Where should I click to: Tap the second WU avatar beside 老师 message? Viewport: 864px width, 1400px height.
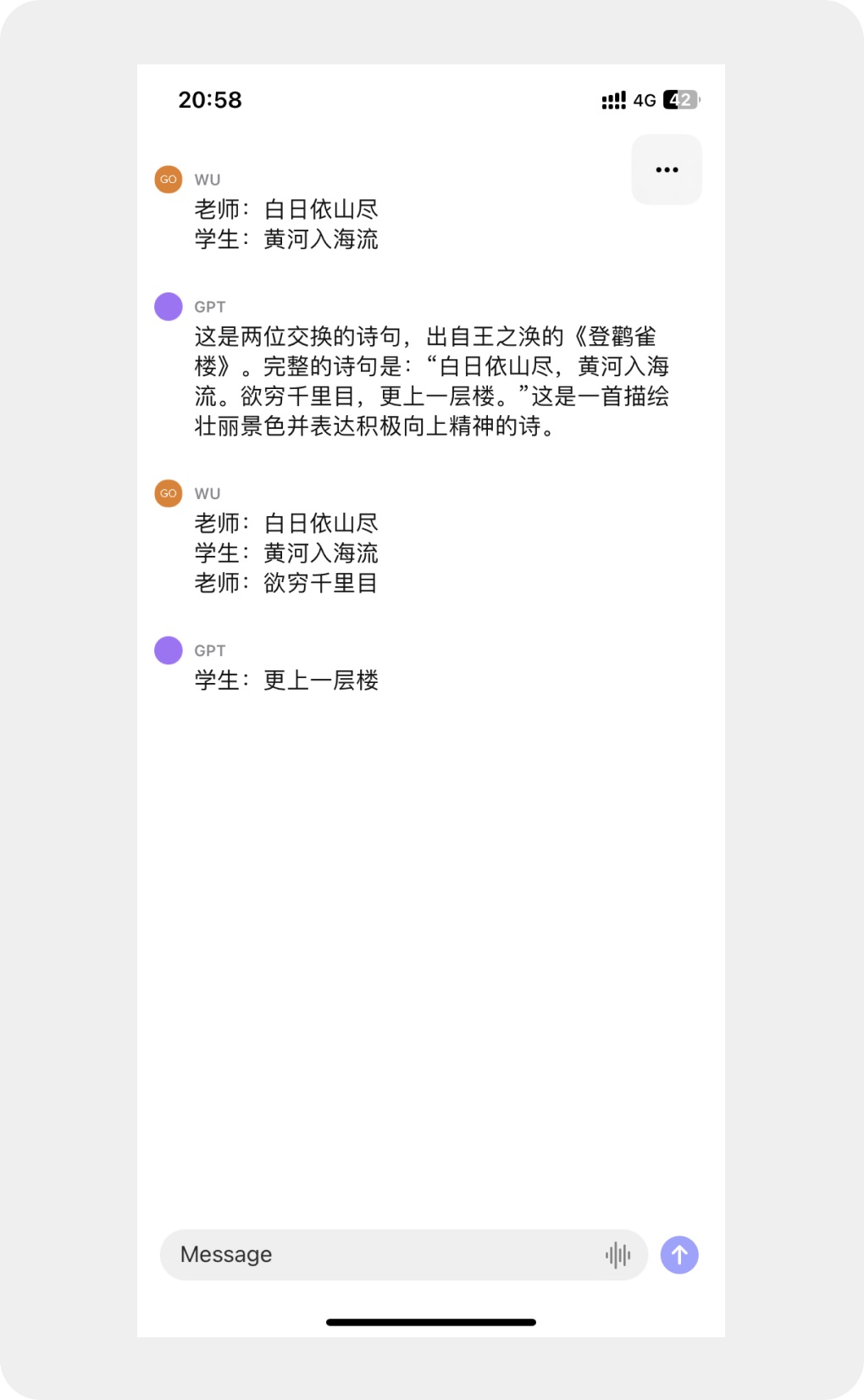(168, 492)
